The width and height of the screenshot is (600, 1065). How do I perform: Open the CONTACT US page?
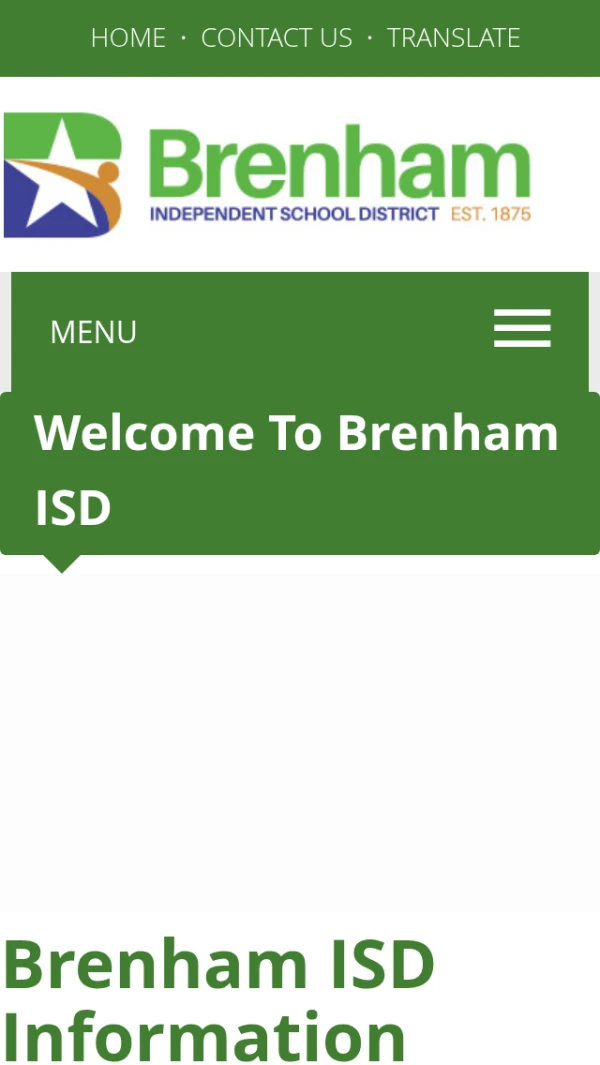point(277,37)
